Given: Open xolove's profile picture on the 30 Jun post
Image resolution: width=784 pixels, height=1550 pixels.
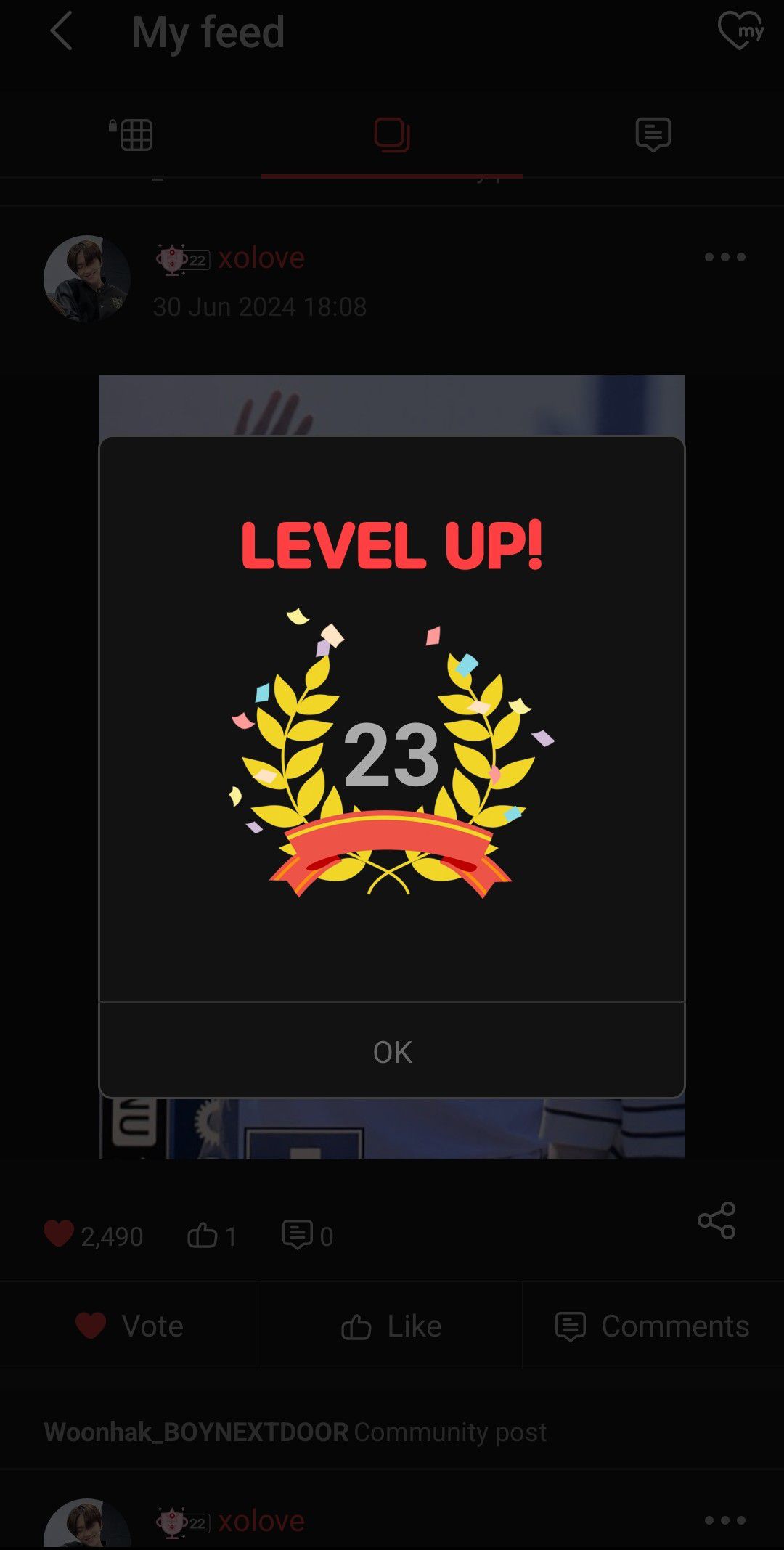Looking at the screenshot, I should point(87,279).
